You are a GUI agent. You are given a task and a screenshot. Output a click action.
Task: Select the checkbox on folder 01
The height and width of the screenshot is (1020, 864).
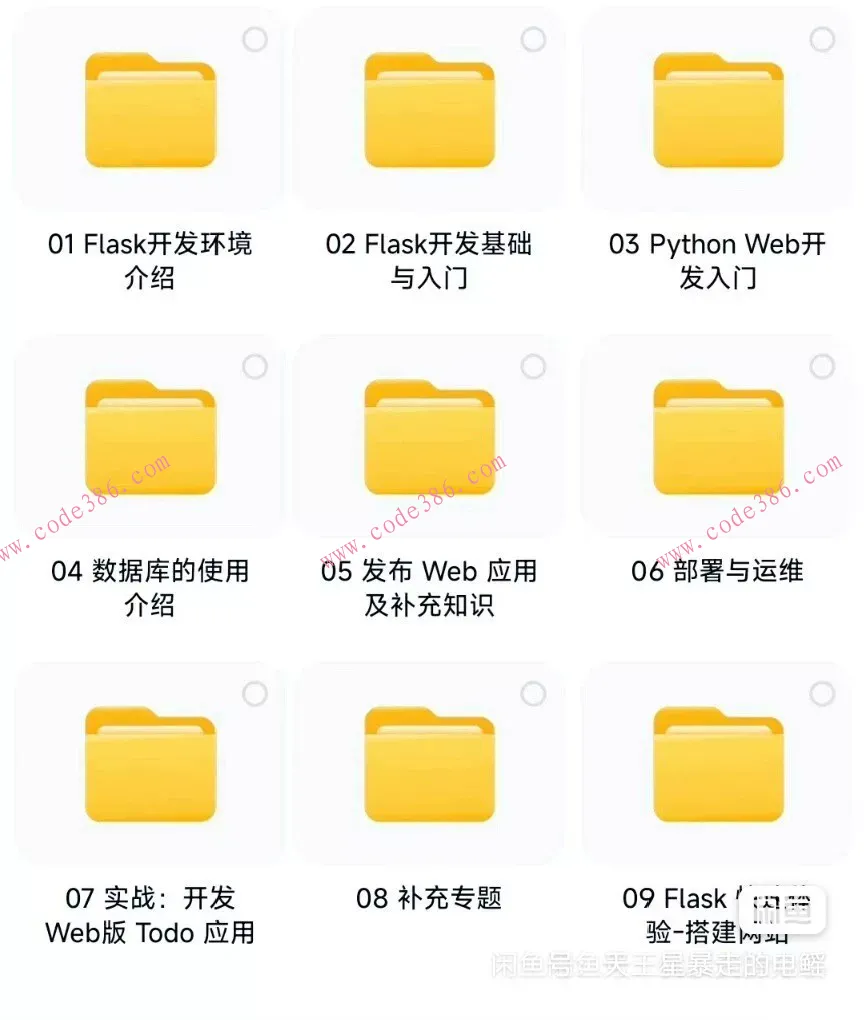tap(255, 39)
